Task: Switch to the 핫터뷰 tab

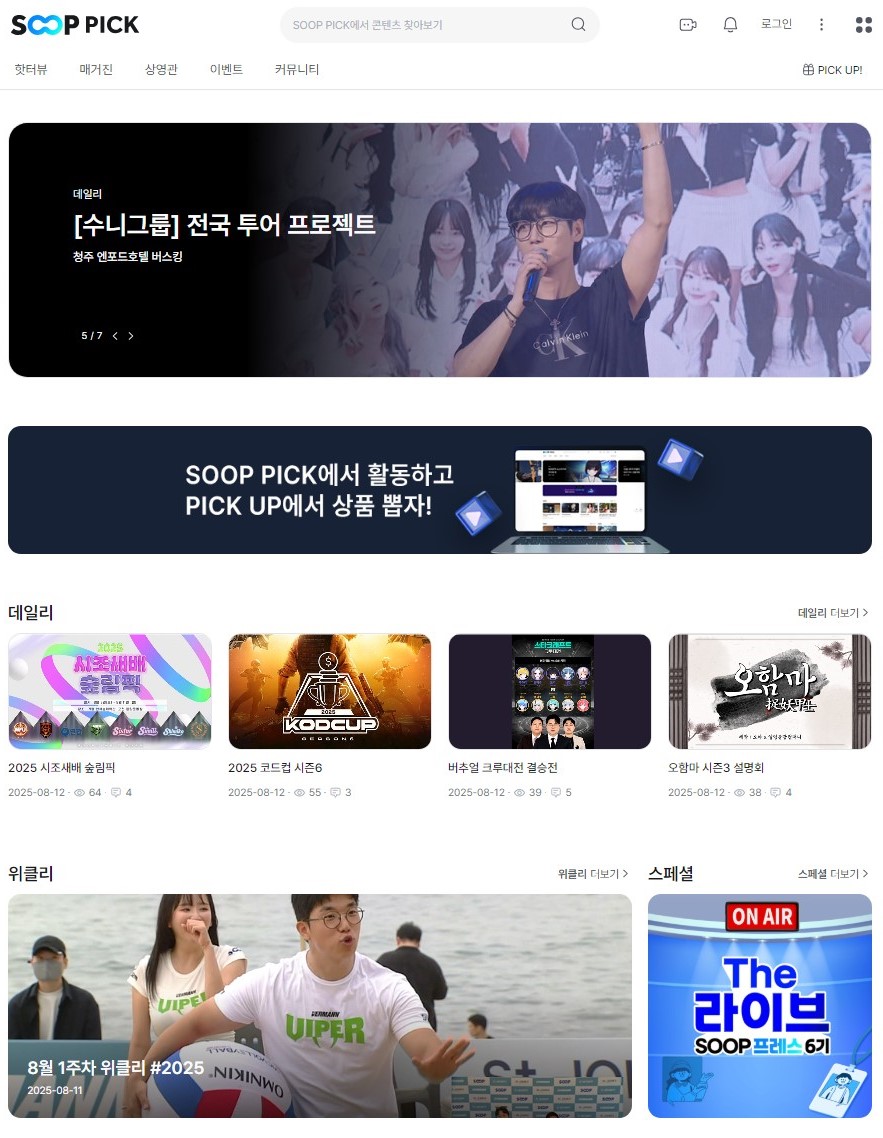Action: [x=31, y=70]
